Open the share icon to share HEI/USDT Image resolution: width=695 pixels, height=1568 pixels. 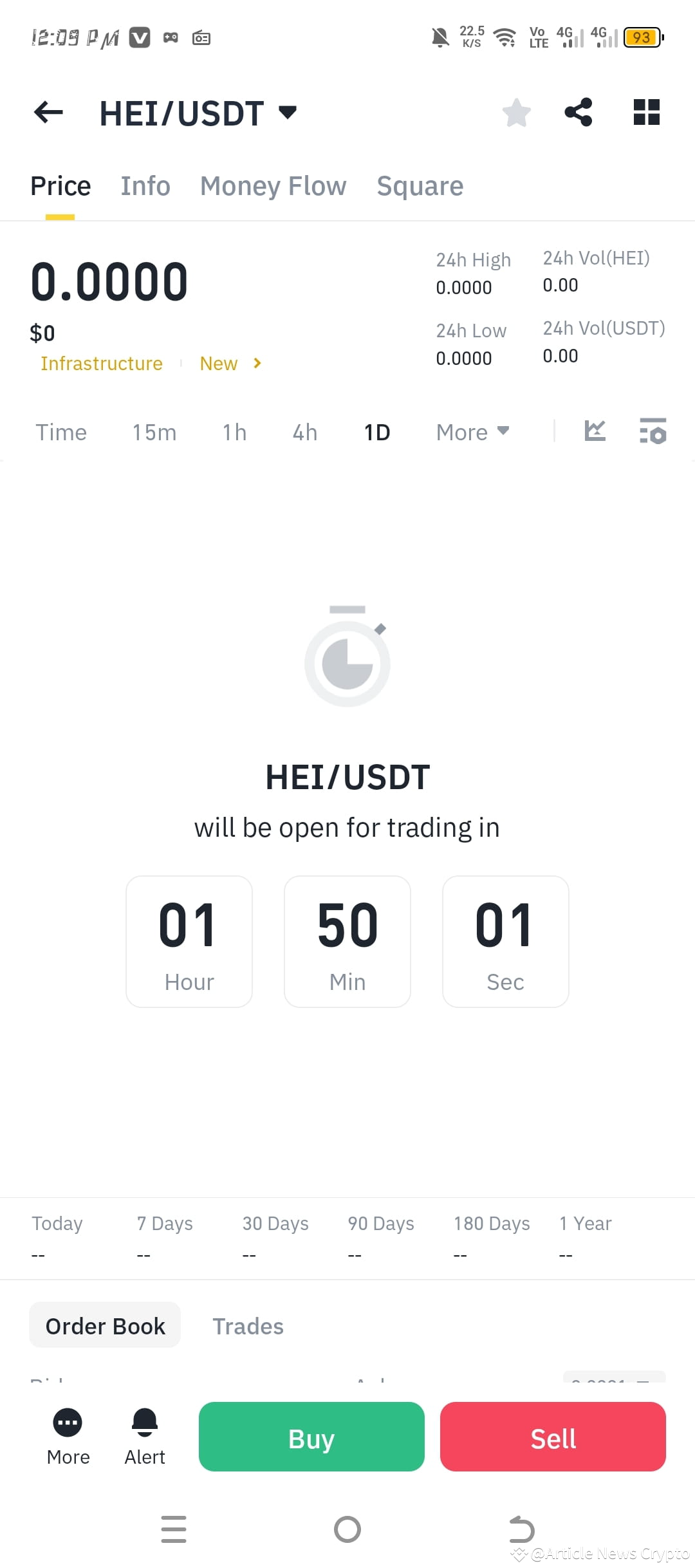coord(578,112)
